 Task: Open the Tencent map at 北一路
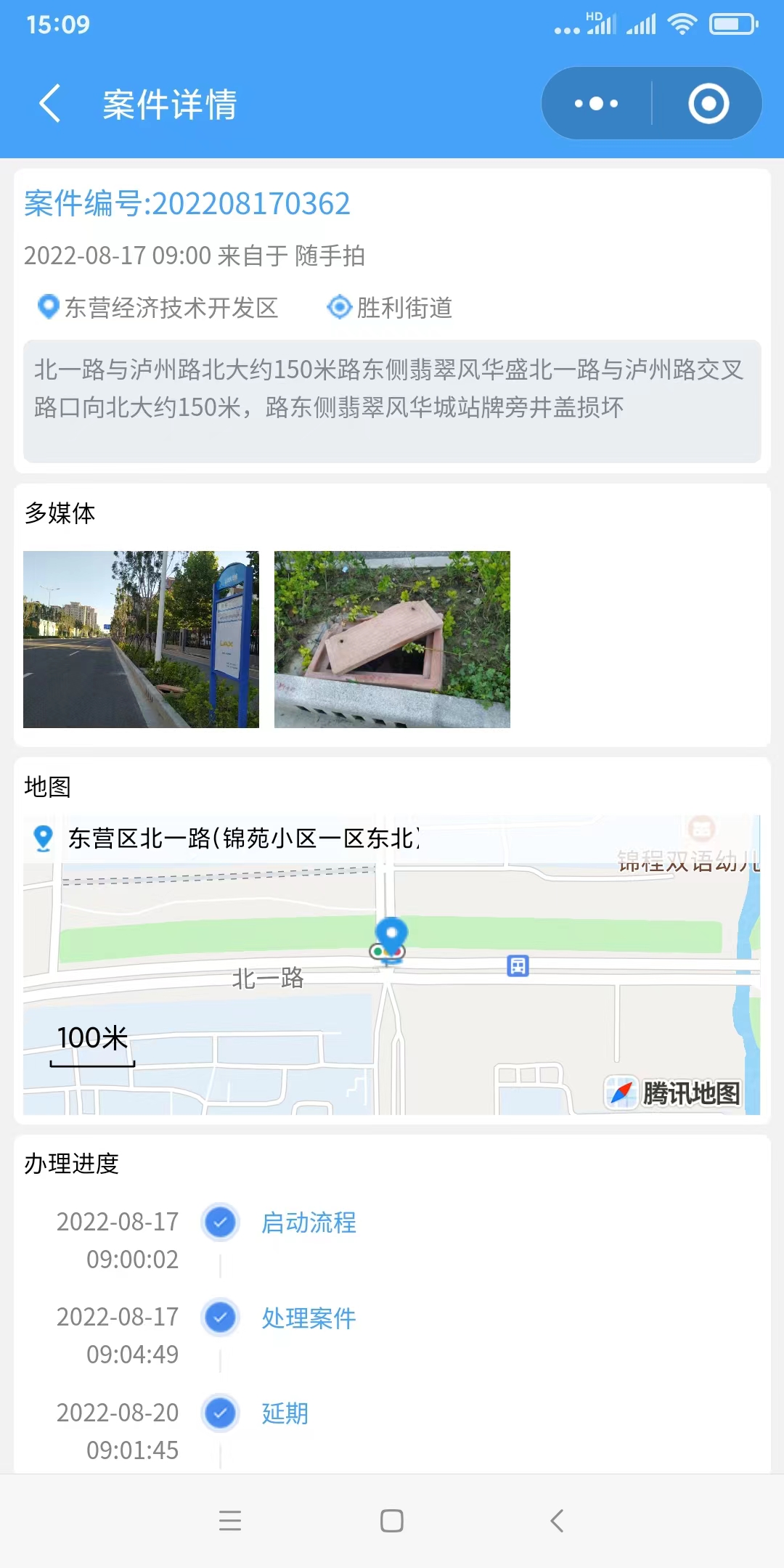(391, 965)
